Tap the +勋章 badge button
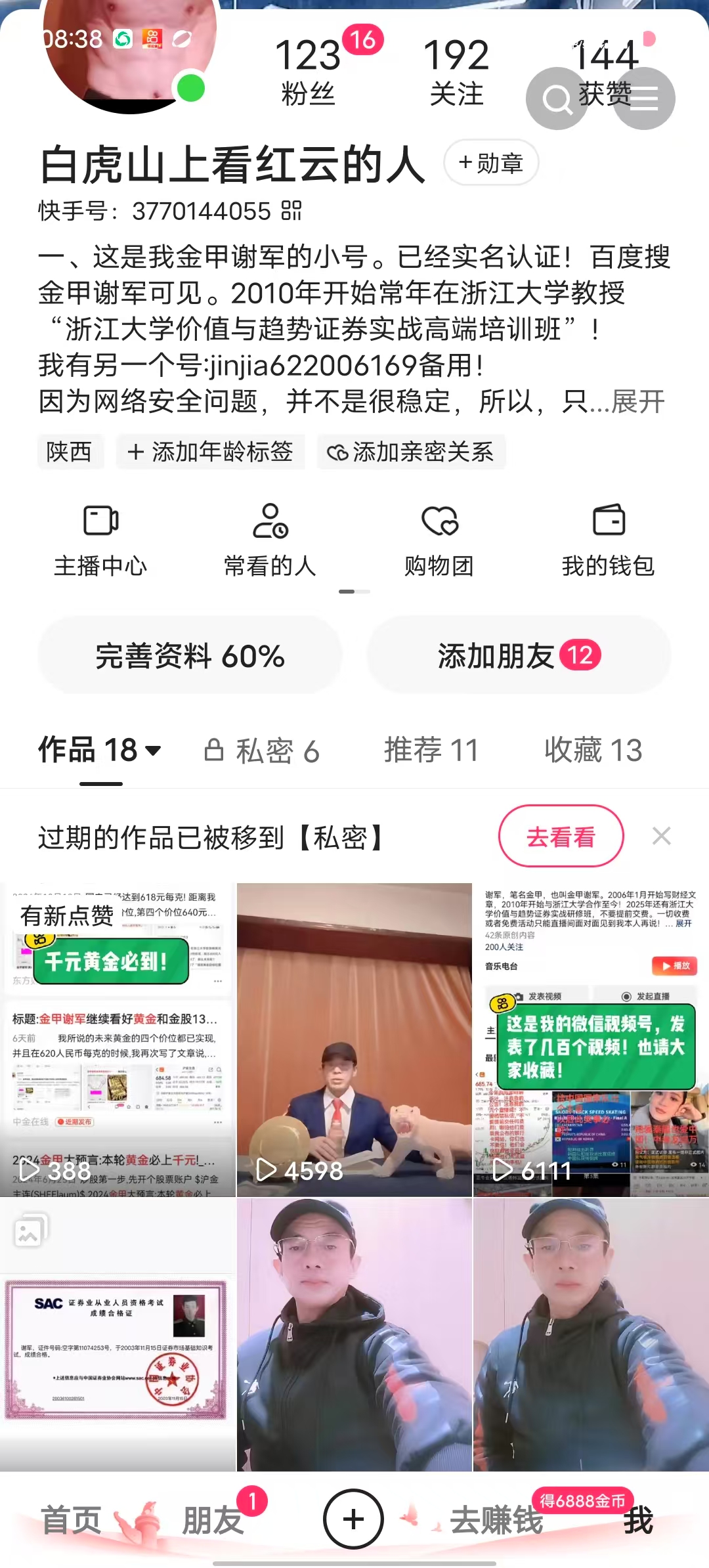The image size is (709, 1568). 491,162
